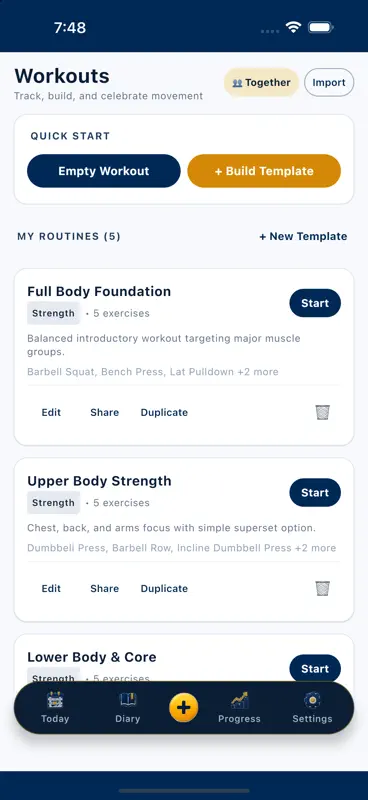The height and width of the screenshot is (800, 368).
Task: Share the Upper Body Strength routine
Action: [105, 588]
